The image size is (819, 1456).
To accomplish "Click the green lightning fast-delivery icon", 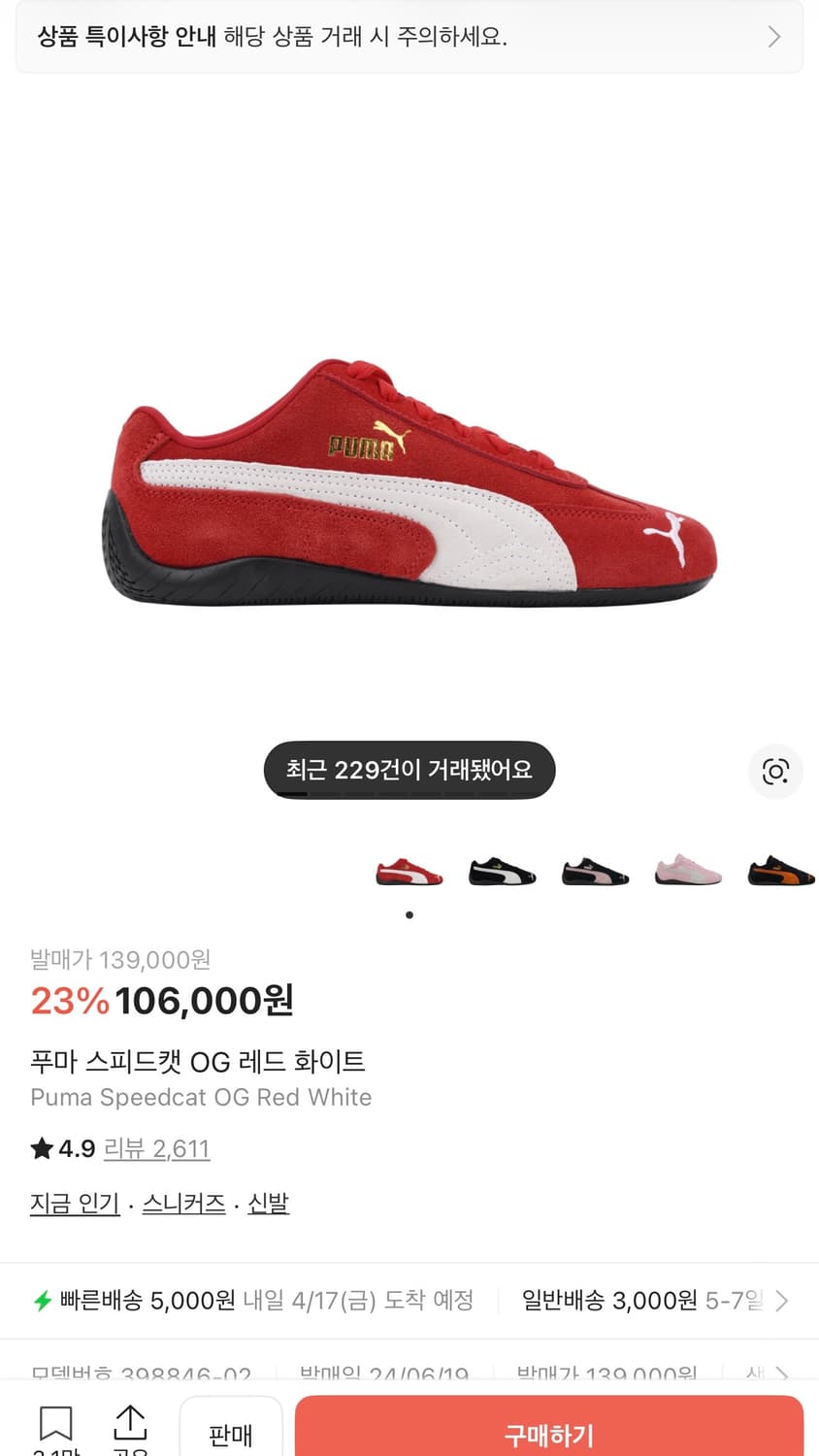I will click(41, 1299).
